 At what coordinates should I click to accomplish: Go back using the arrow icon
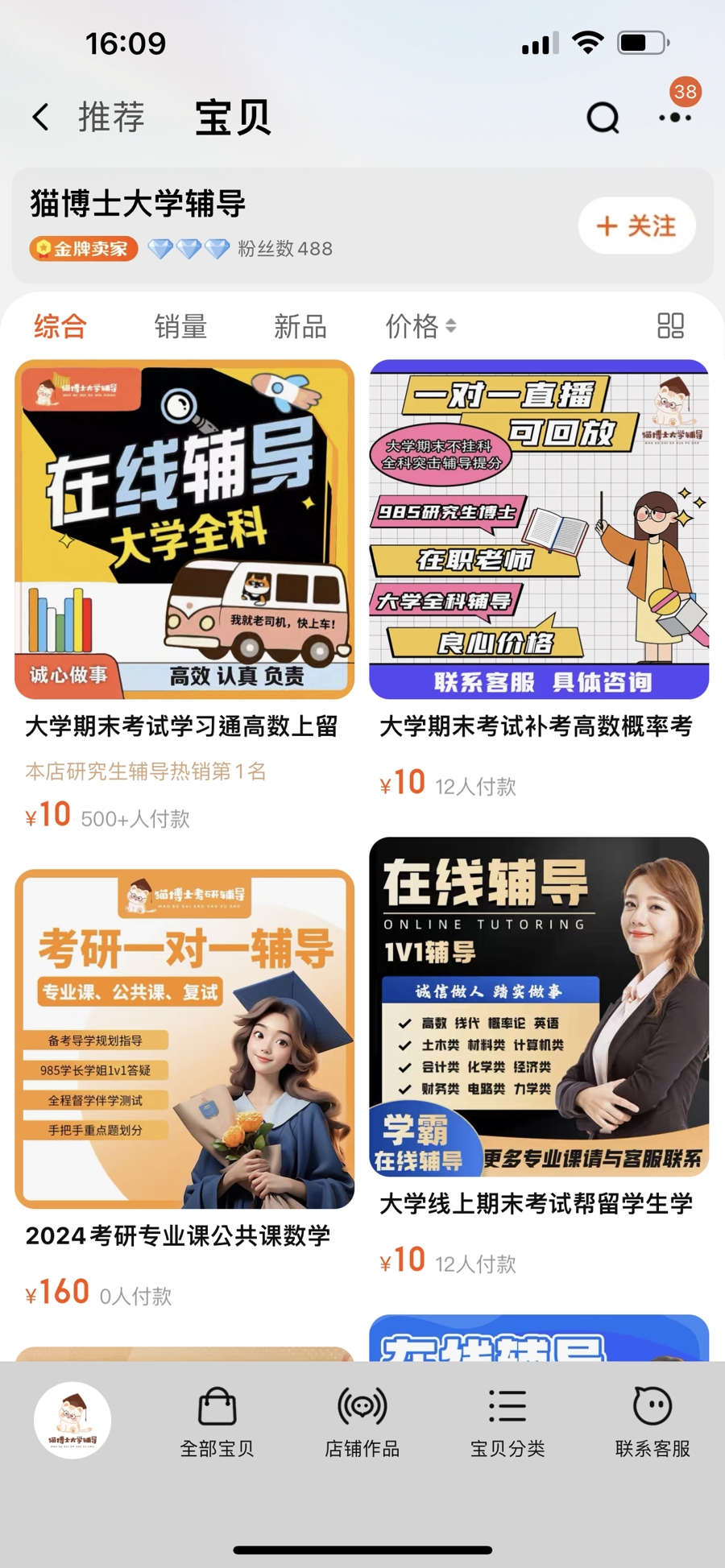tap(41, 118)
